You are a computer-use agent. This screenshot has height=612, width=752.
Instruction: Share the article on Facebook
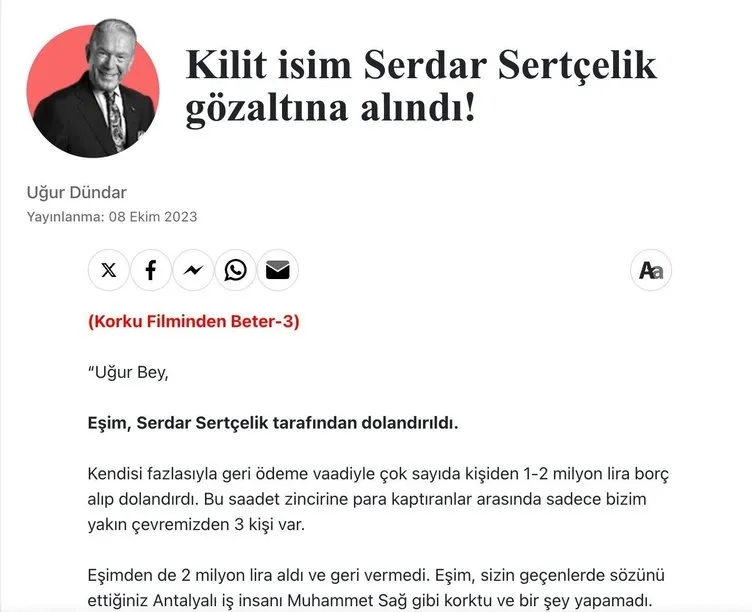point(151,270)
